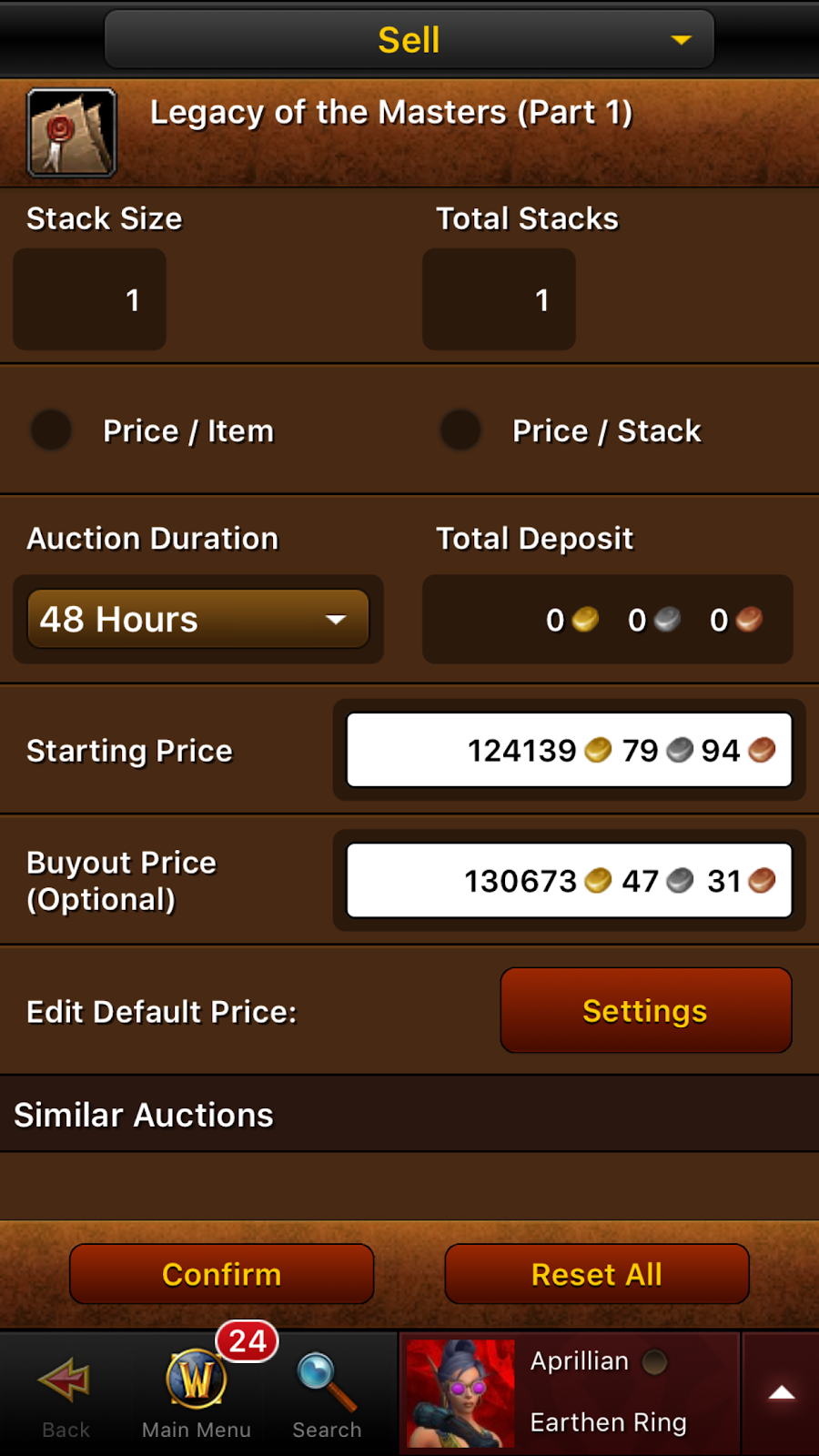Expand the 48 Hours auction duration dropdown

(198, 620)
